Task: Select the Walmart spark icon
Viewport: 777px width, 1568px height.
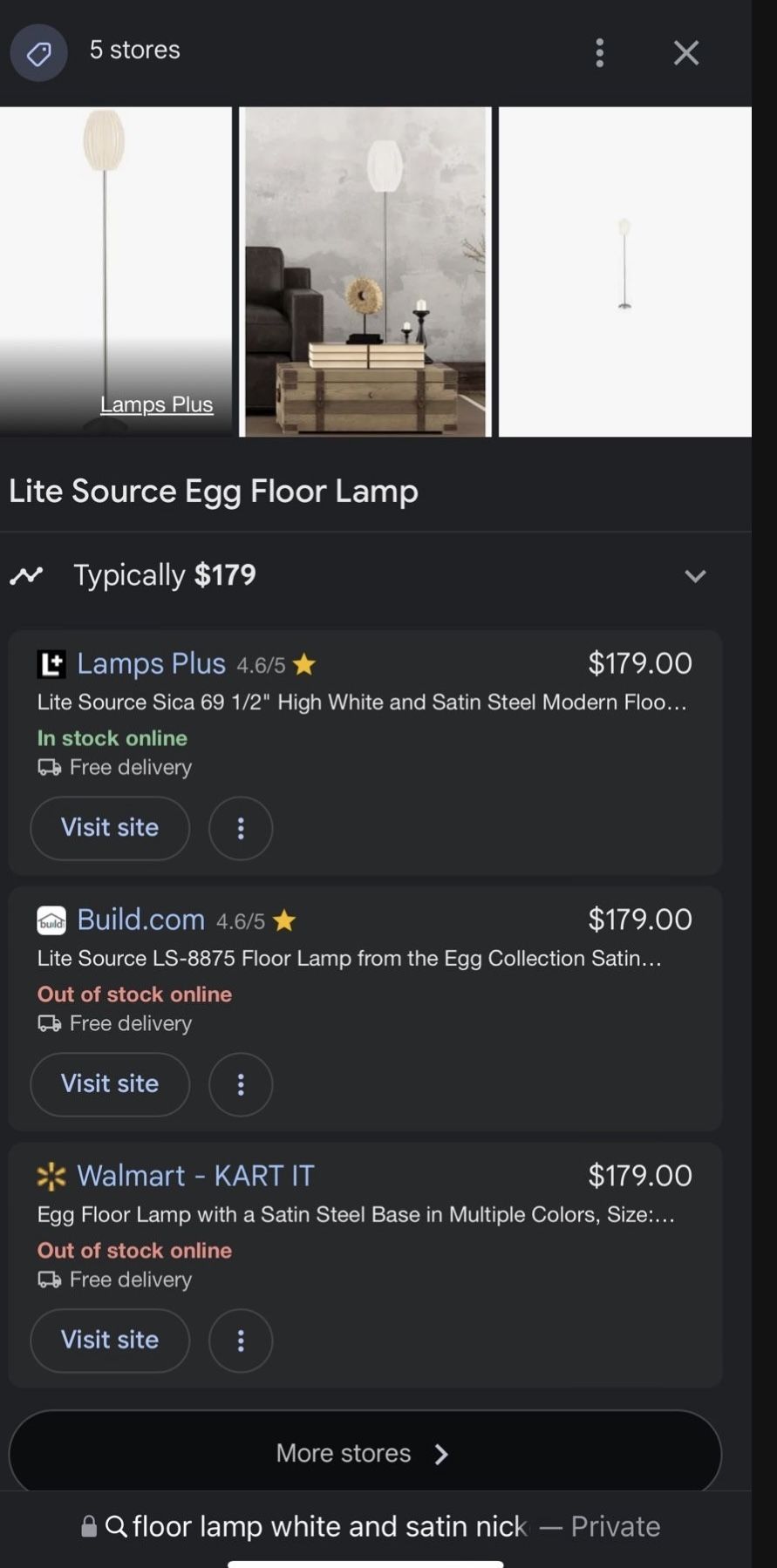Action: click(x=51, y=1176)
